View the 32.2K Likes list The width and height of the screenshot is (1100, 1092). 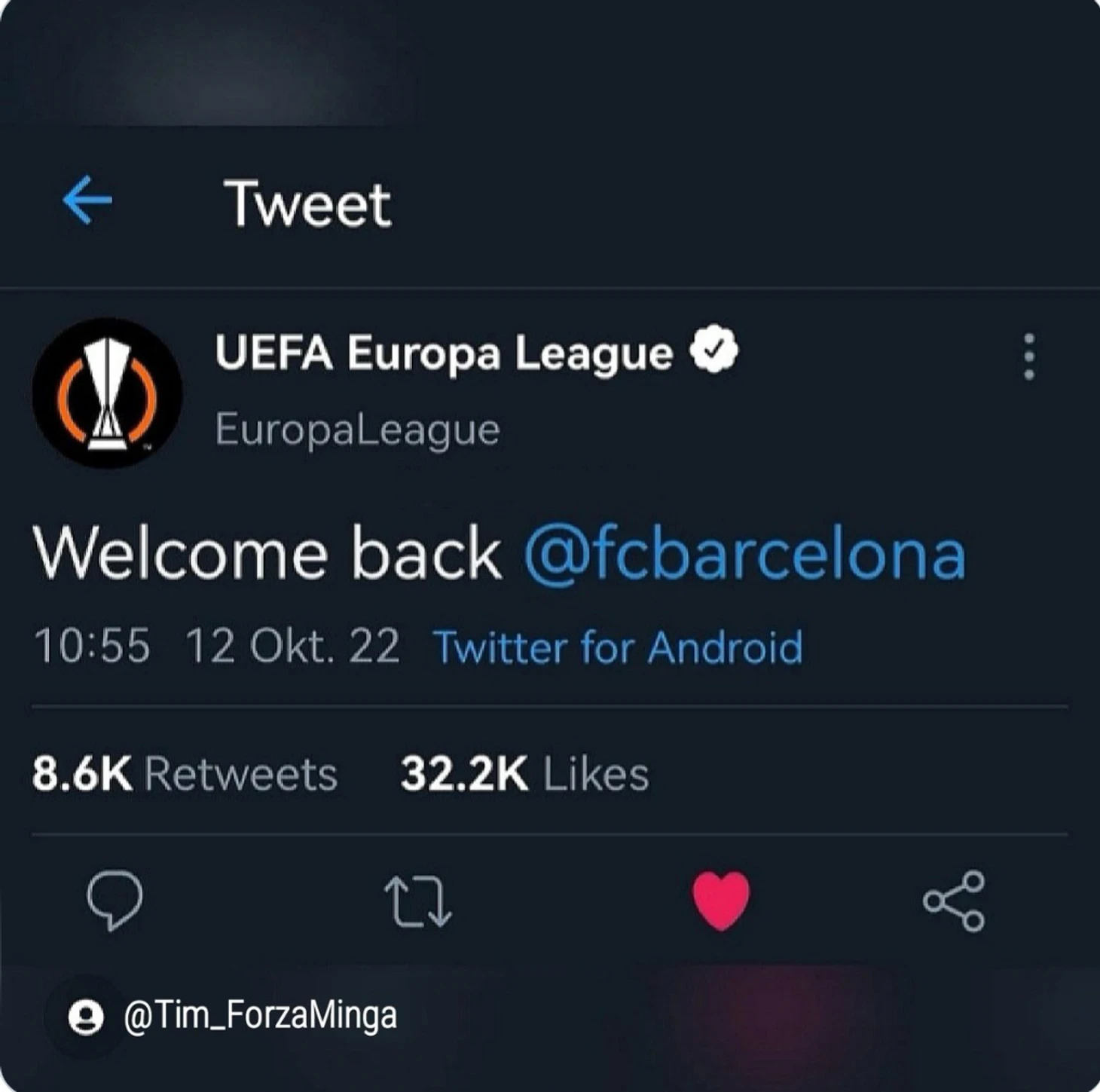click(524, 774)
